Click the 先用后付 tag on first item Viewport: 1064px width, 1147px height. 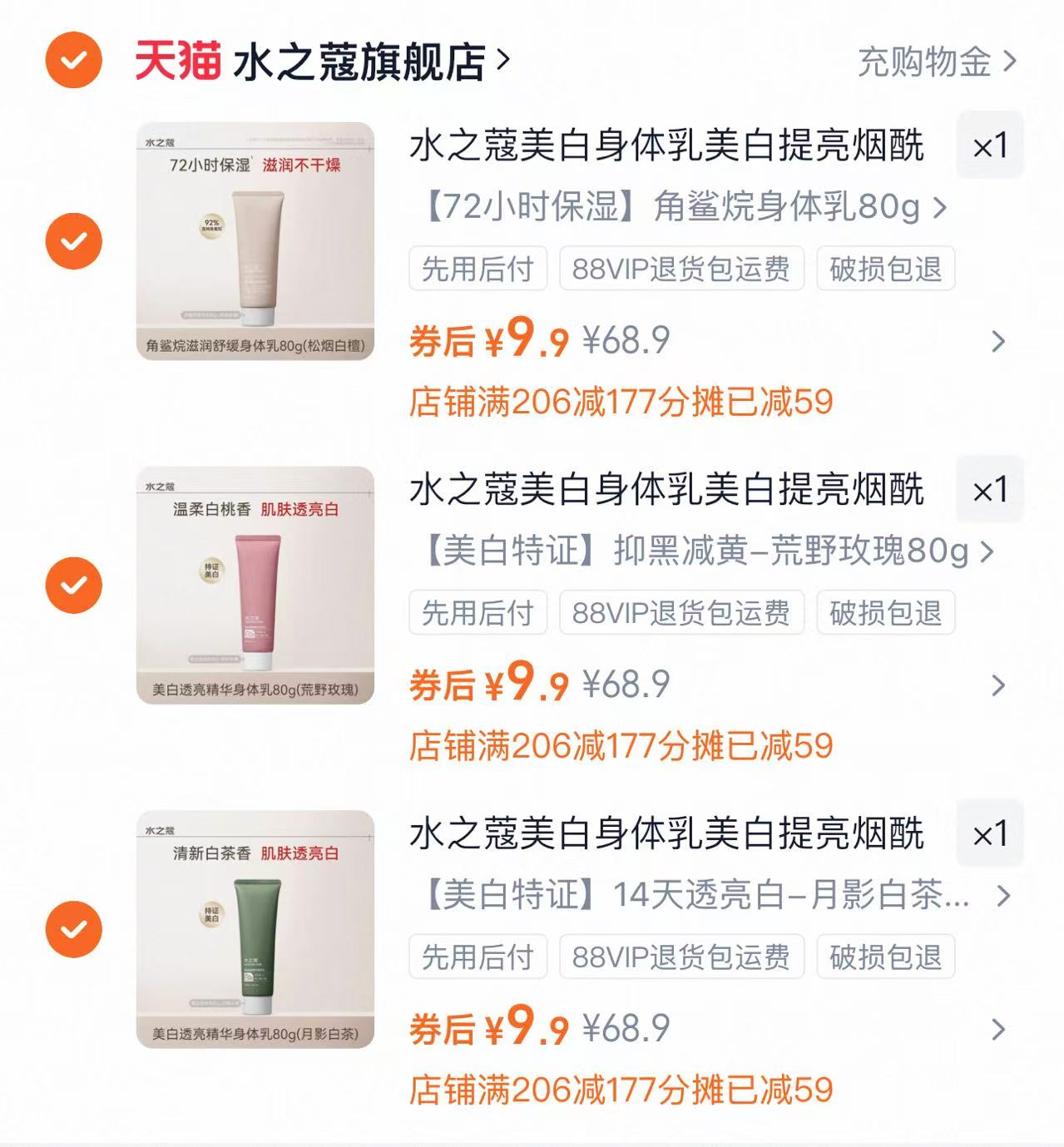[478, 269]
